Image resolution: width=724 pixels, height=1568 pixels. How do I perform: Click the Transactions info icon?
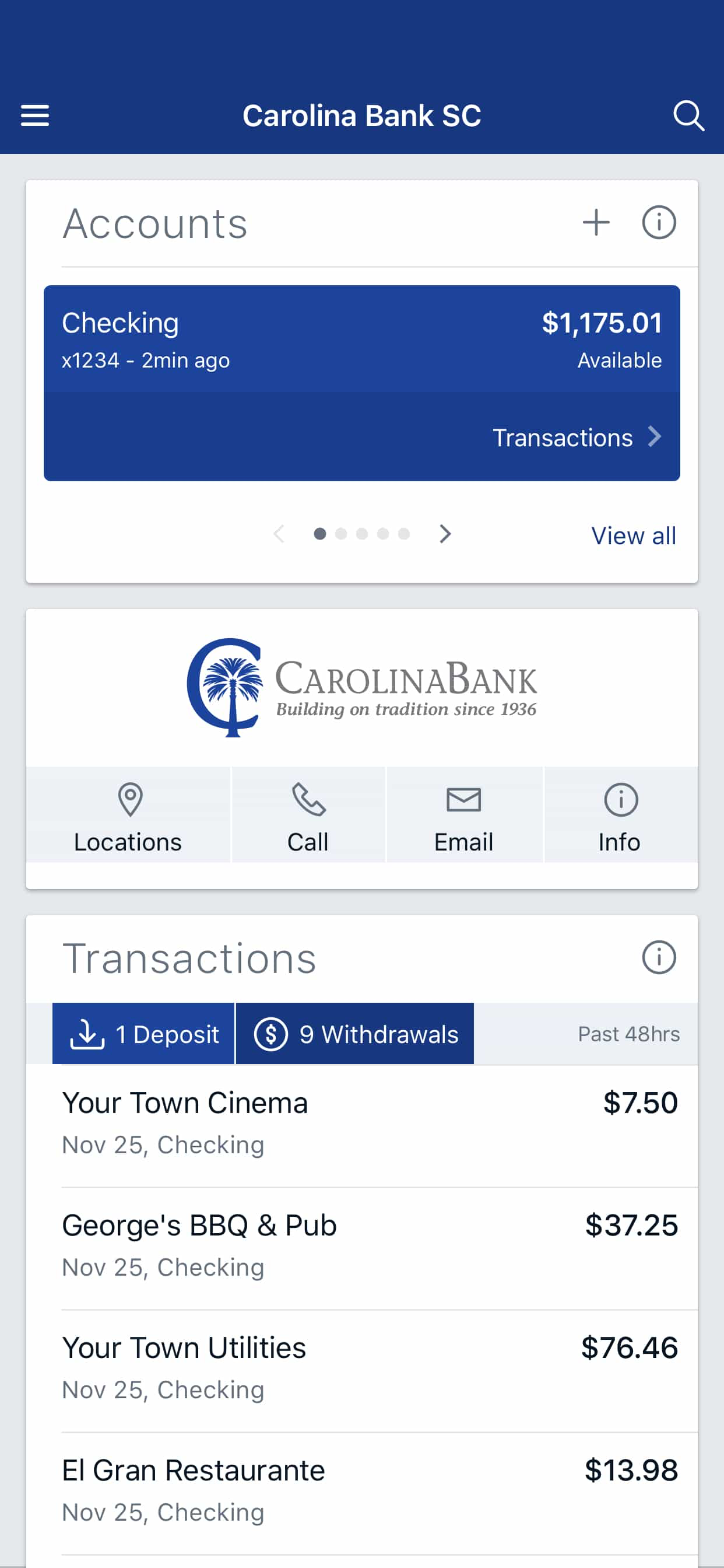tap(658, 957)
